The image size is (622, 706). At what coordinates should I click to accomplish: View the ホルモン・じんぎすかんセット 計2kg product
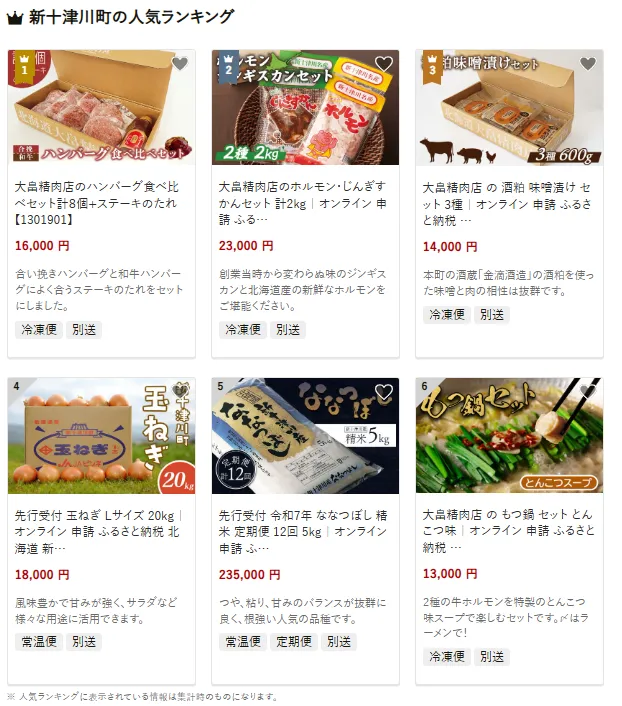[304, 195]
